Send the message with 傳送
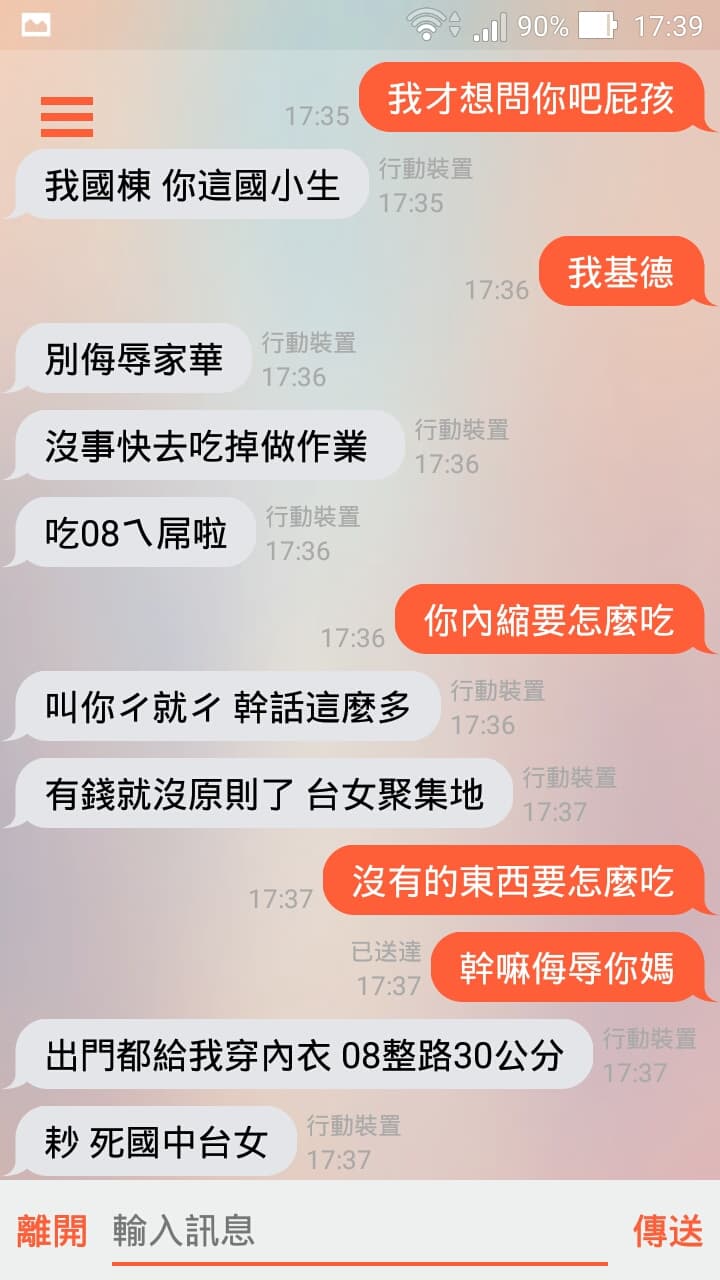 tap(668, 1231)
